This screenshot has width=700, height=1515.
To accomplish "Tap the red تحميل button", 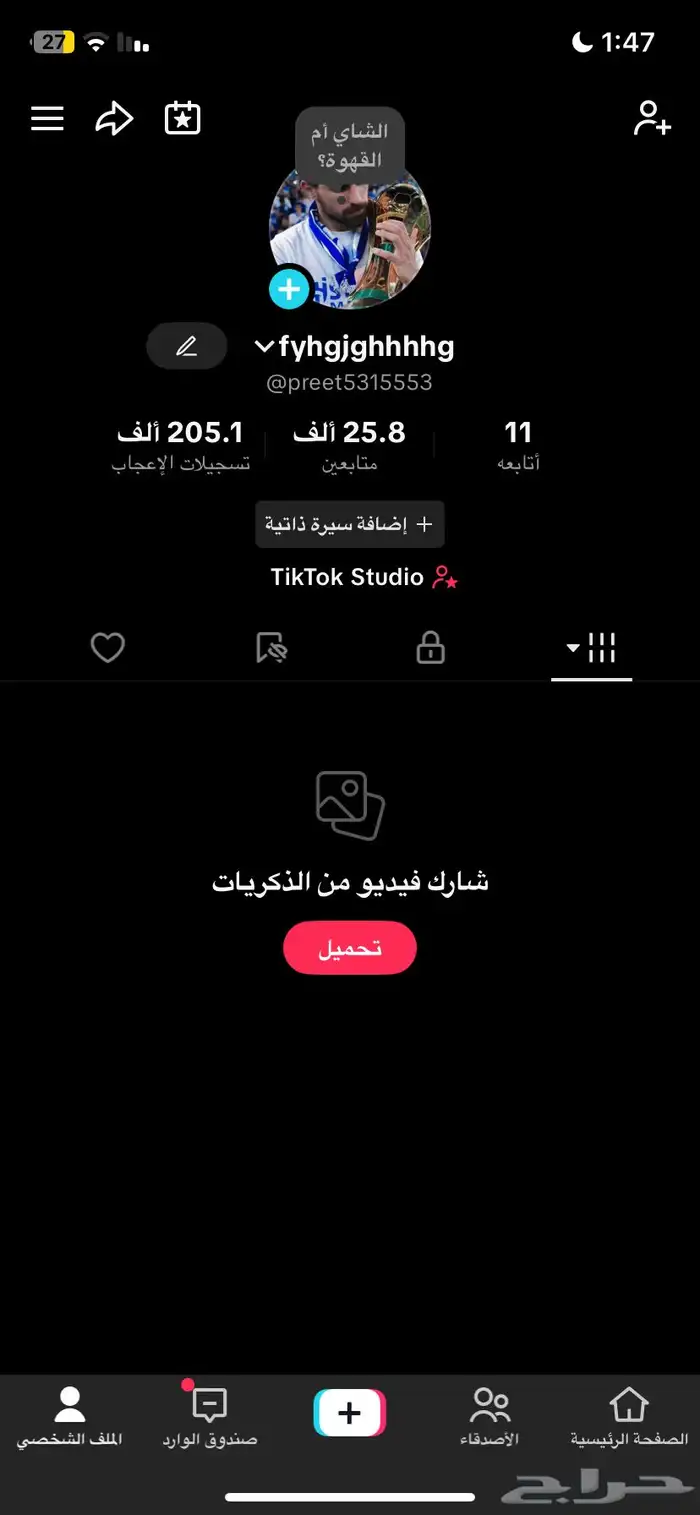I will [349, 948].
